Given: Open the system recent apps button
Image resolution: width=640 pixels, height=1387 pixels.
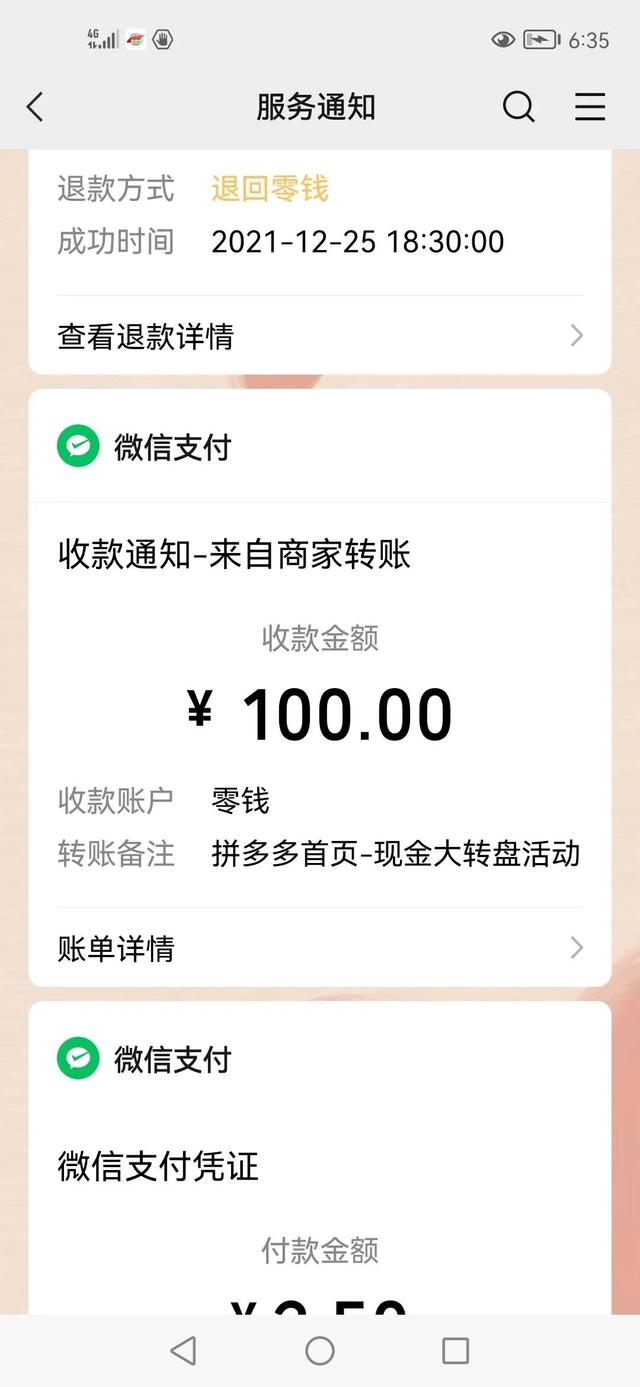Looking at the screenshot, I should [455, 1351].
